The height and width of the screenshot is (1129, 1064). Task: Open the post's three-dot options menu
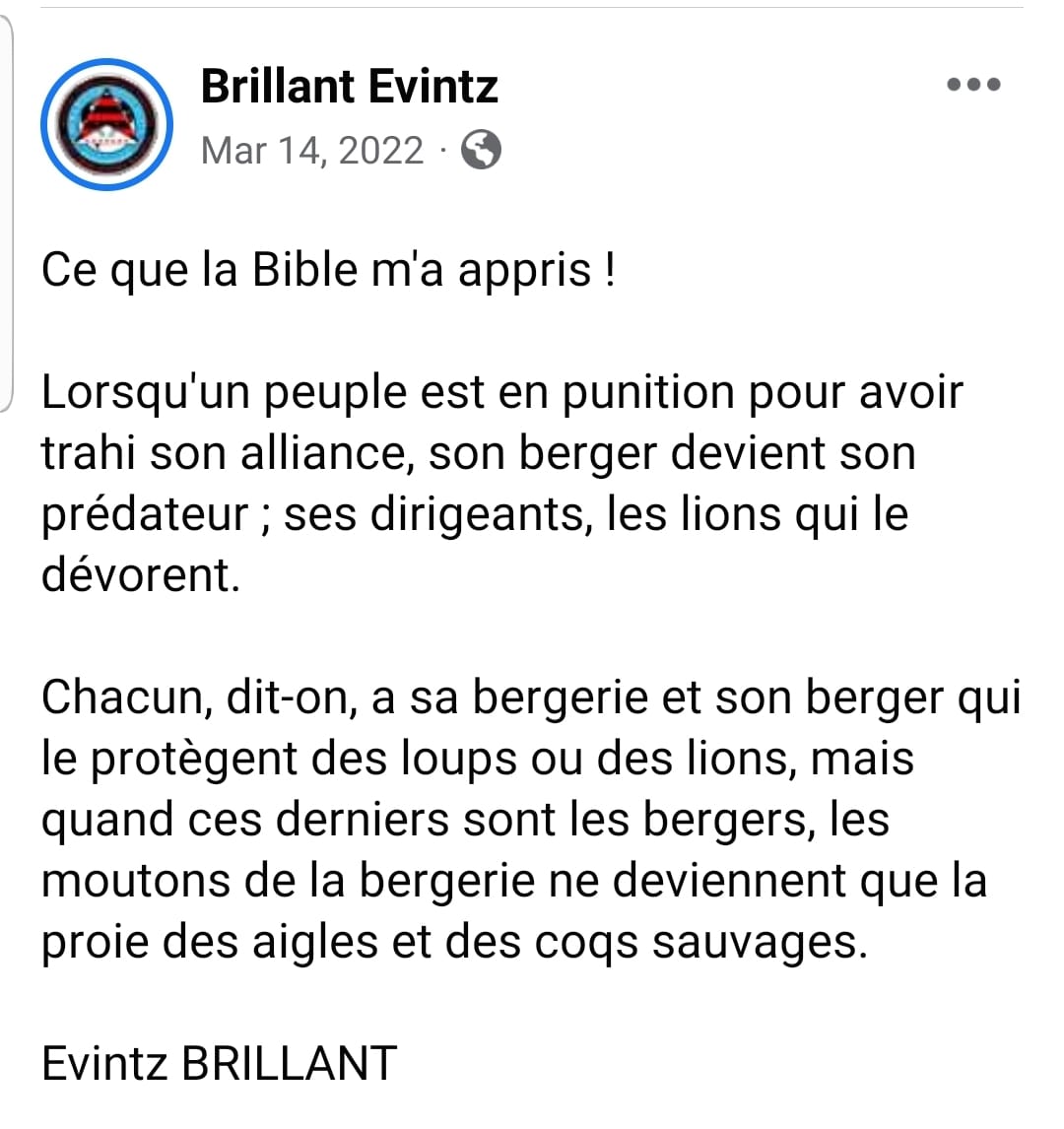pyautogui.click(x=973, y=85)
